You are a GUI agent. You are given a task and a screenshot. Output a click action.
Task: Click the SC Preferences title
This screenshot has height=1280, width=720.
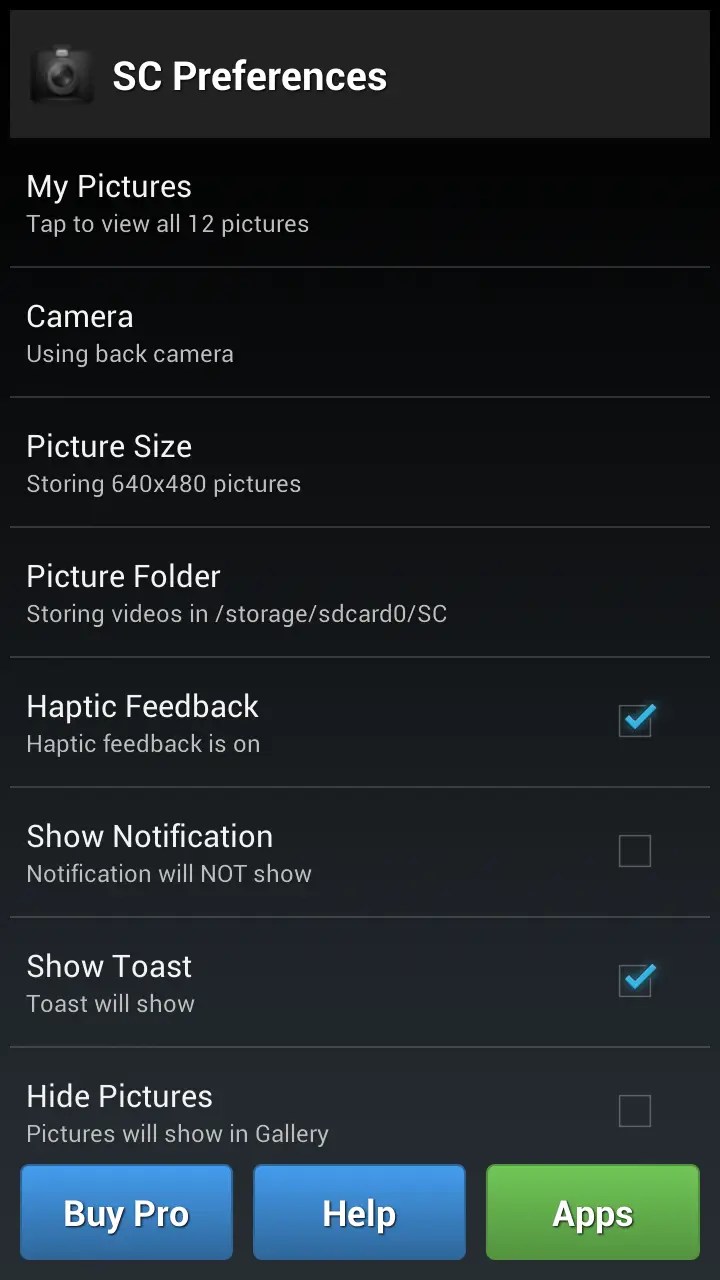249,75
